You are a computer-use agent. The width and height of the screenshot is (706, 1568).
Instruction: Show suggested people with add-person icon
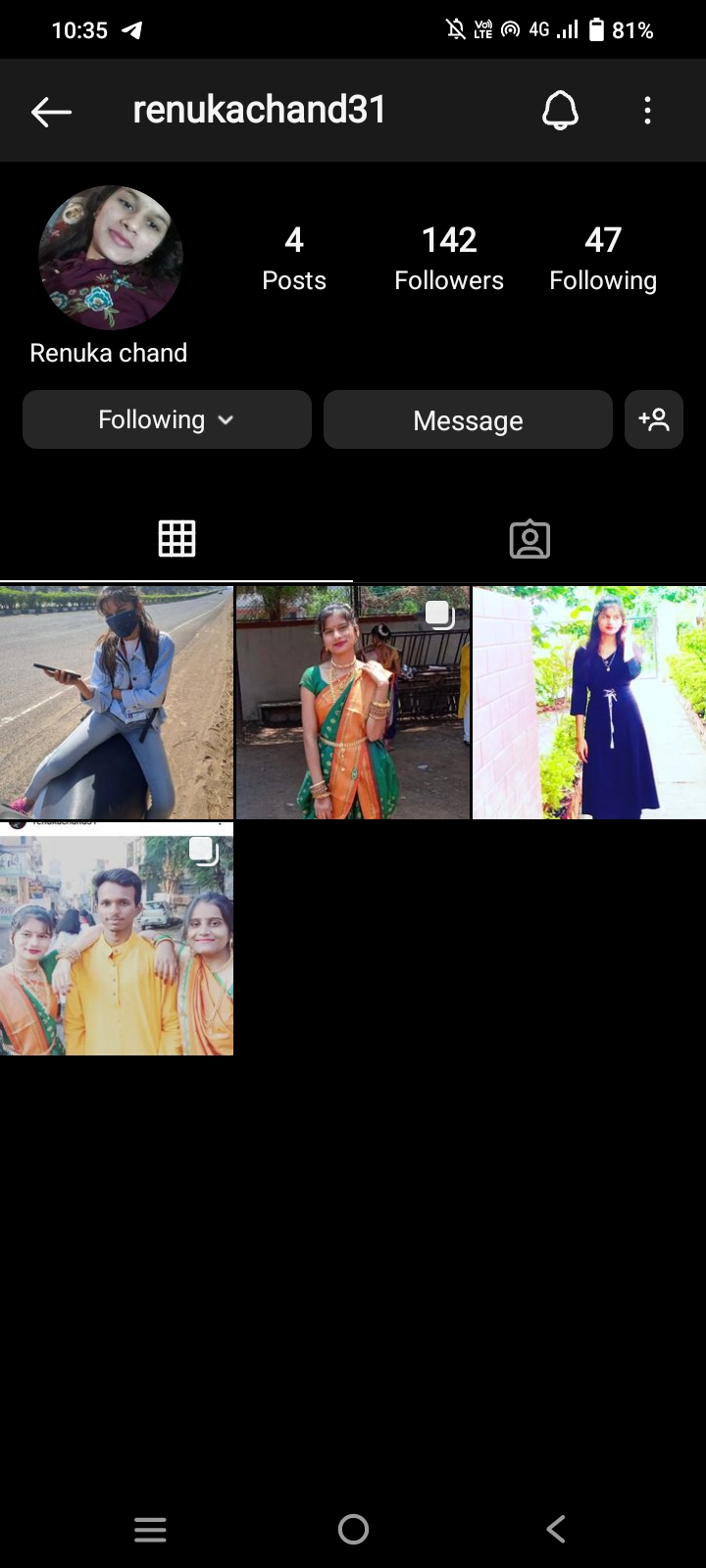click(654, 419)
